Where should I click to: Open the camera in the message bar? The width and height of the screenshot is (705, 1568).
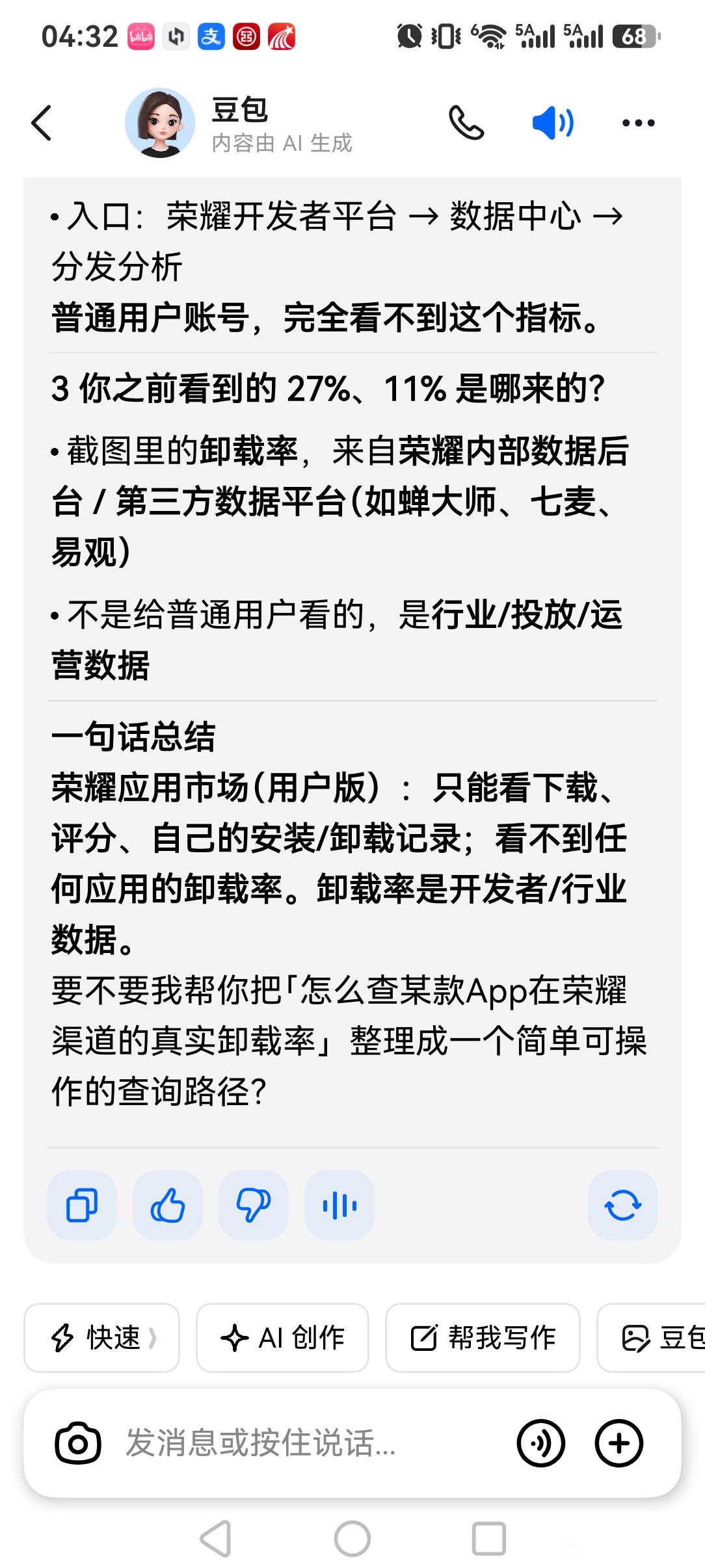coord(78,1444)
